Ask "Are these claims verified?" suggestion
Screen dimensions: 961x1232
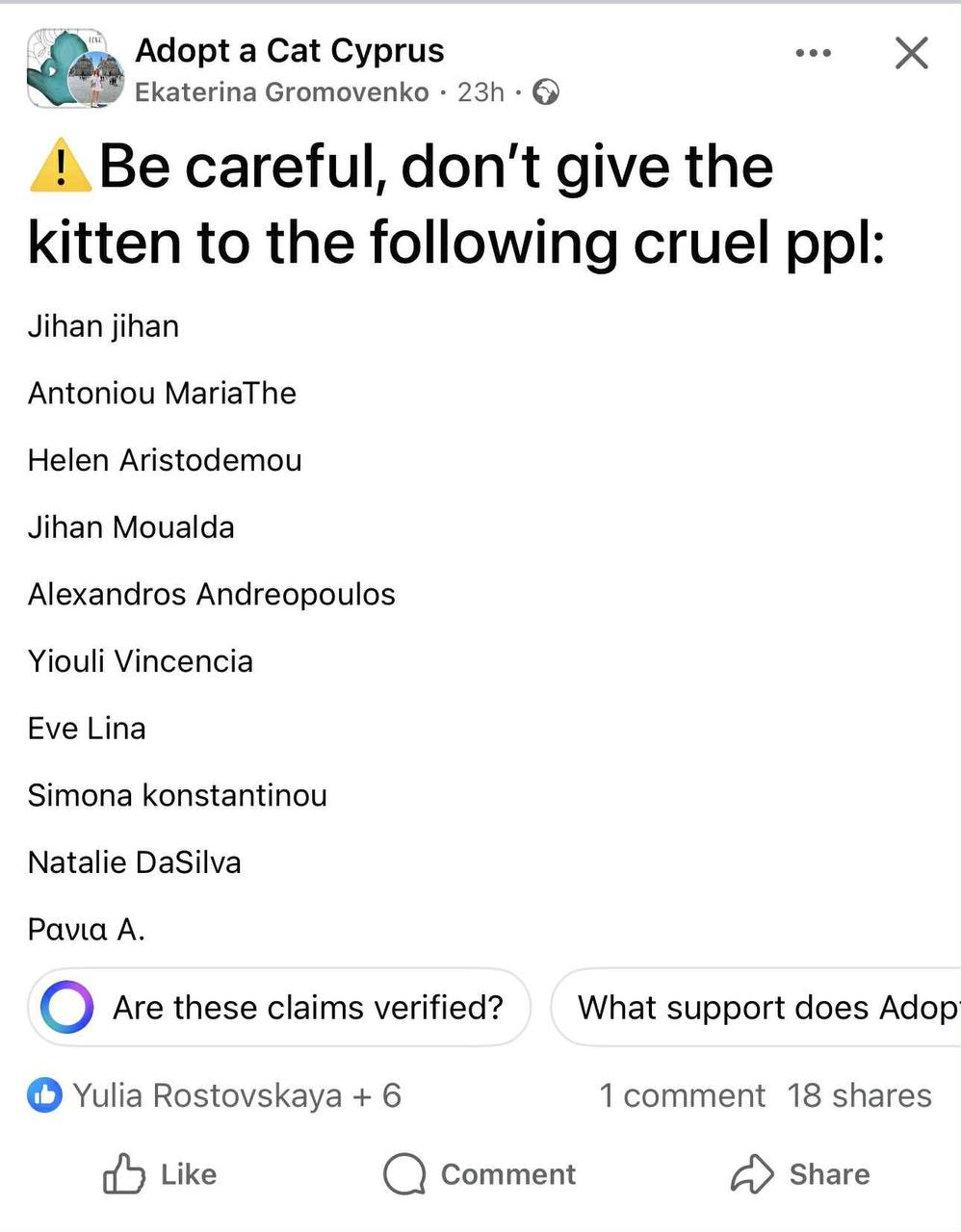[x=279, y=1008]
